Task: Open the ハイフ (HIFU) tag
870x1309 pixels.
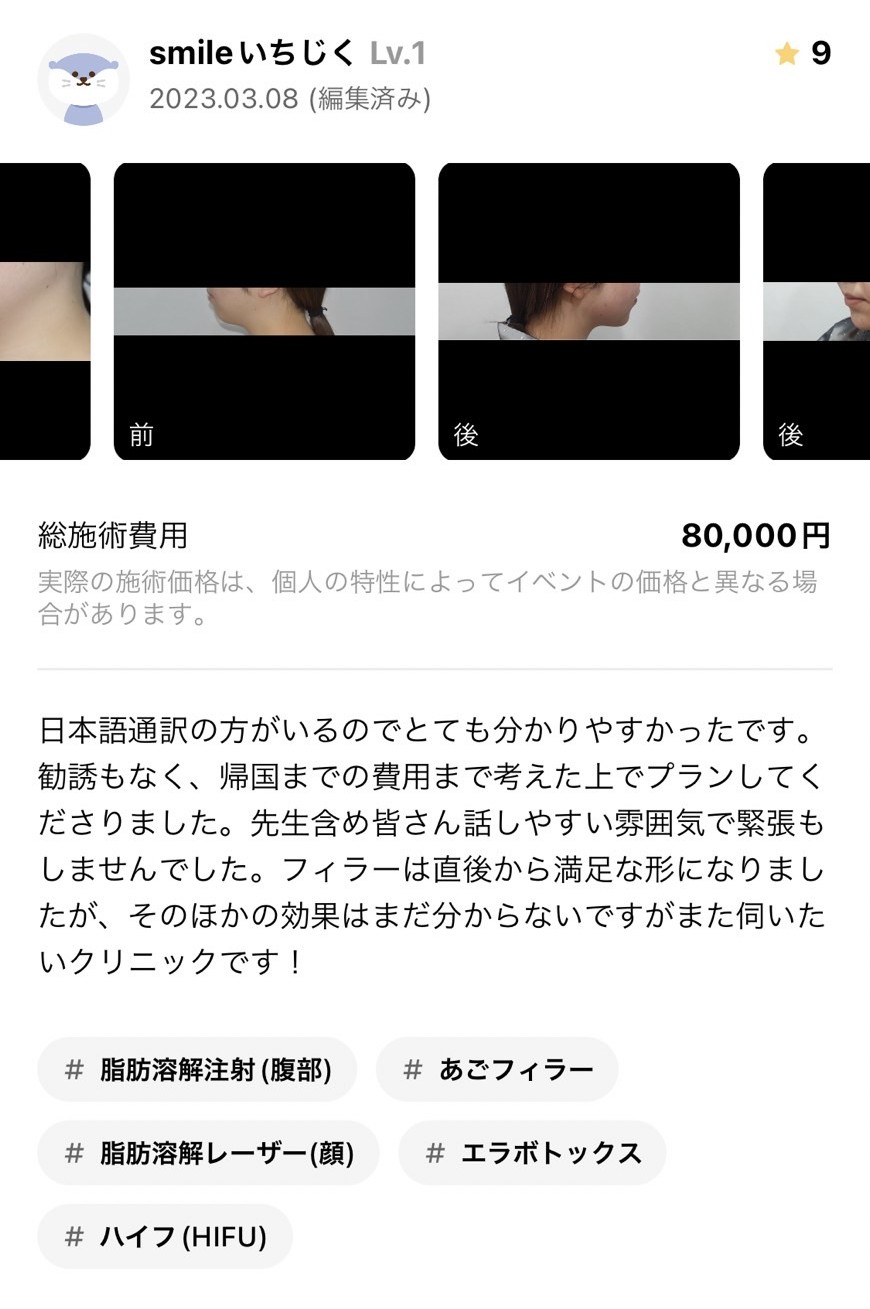Action: (165, 1237)
